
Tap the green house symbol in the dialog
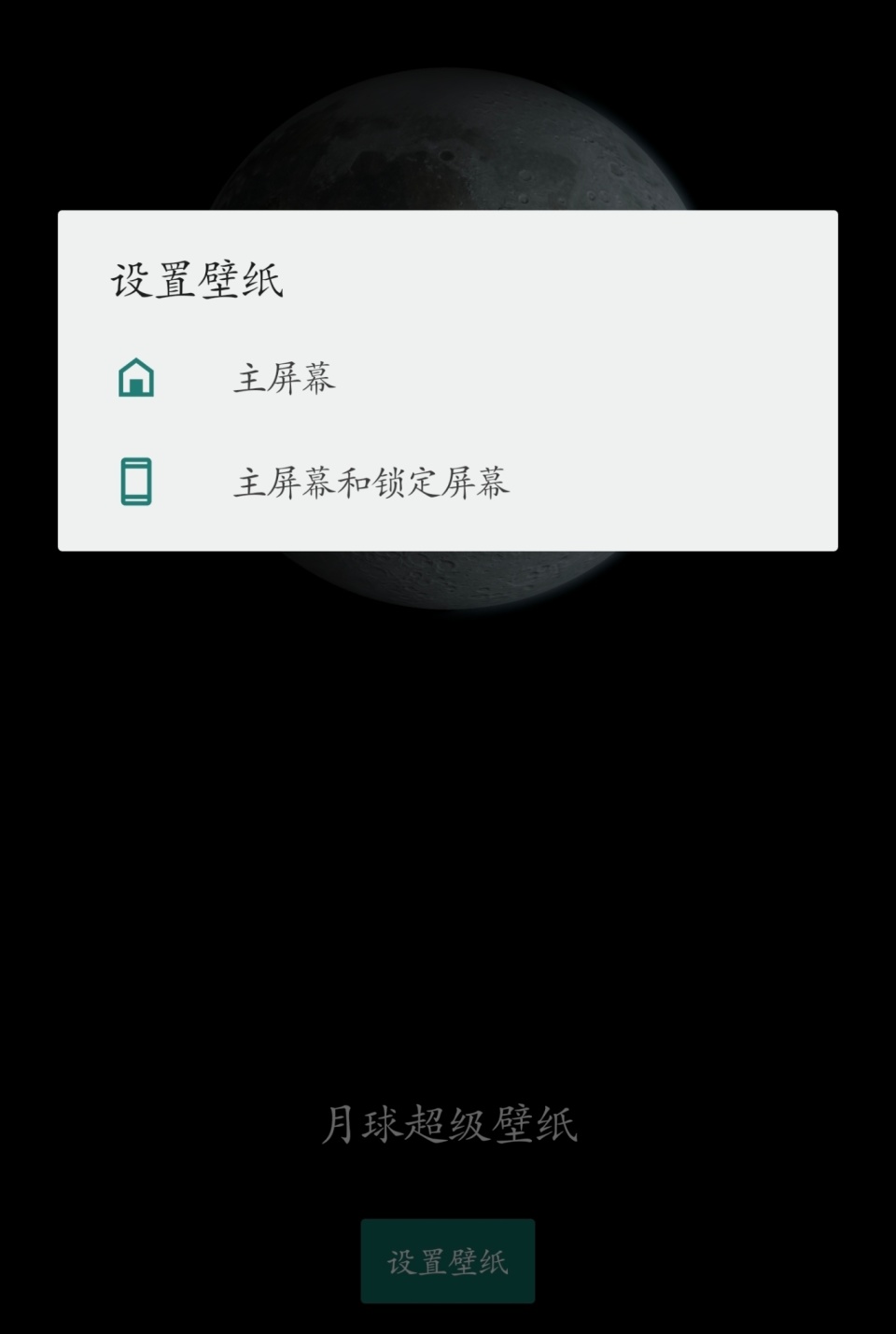tap(136, 379)
